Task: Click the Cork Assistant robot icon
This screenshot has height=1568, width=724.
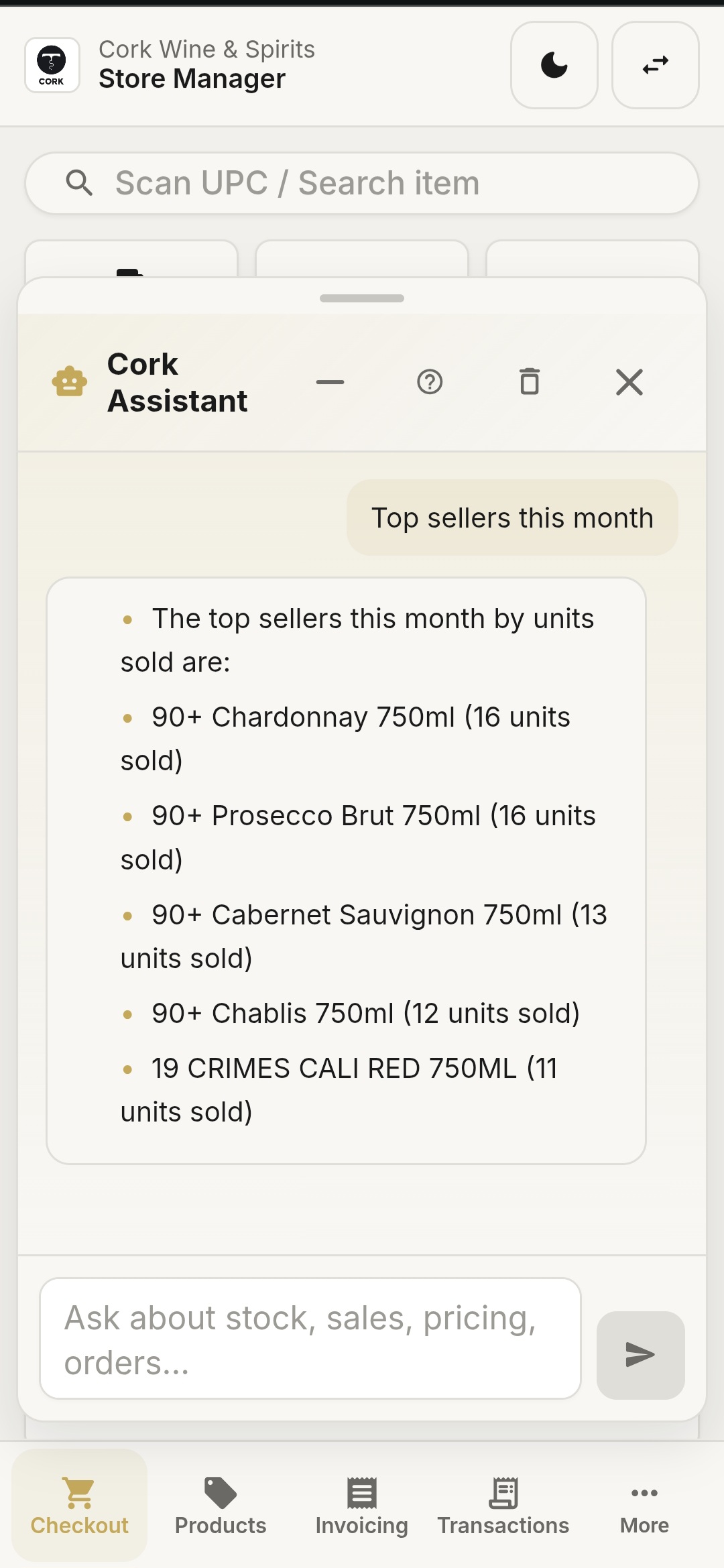Action: pos(69,381)
